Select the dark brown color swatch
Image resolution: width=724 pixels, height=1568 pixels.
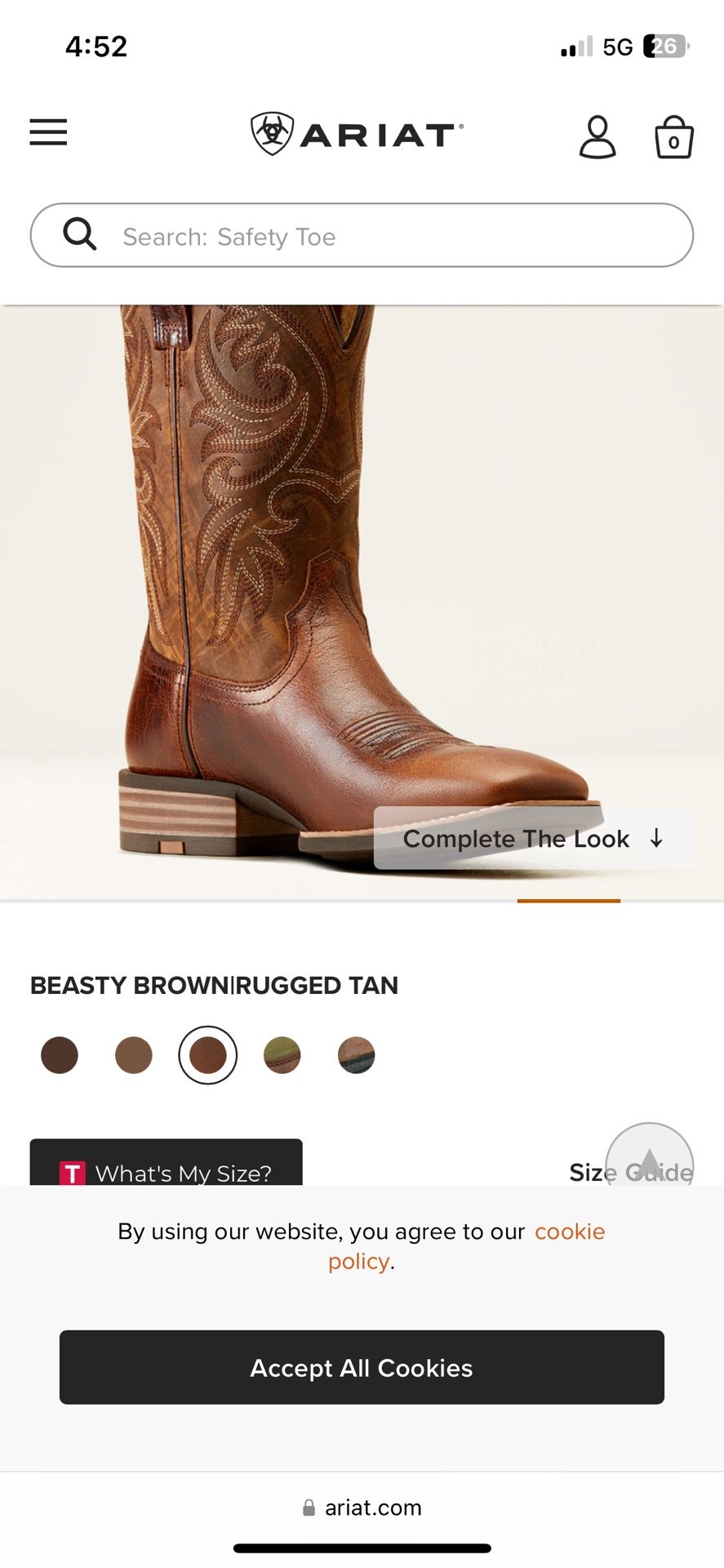(x=60, y=1055)
